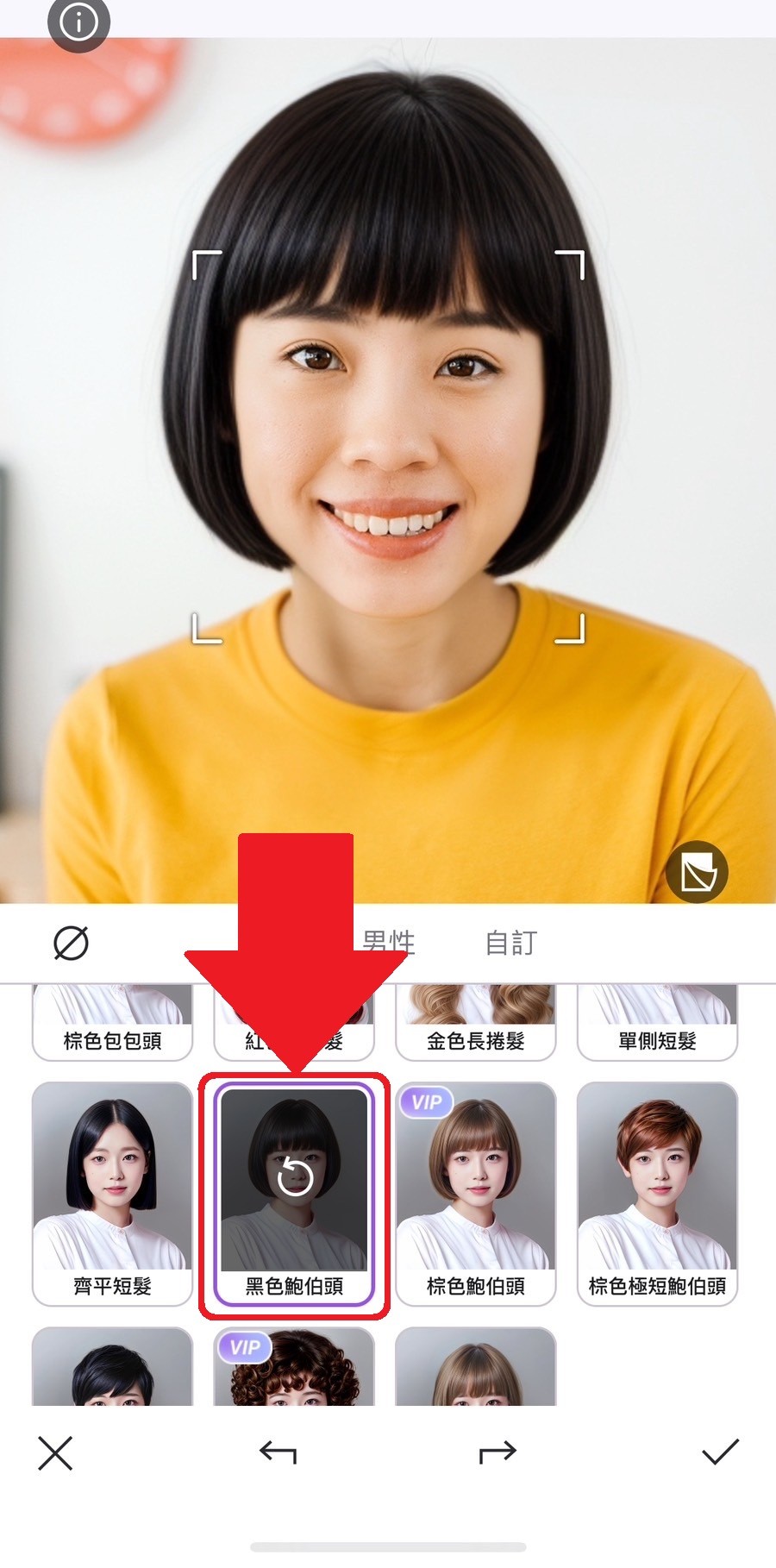Open the info icon at the top
The image size is (776, 1568).
tap(78, 22)
